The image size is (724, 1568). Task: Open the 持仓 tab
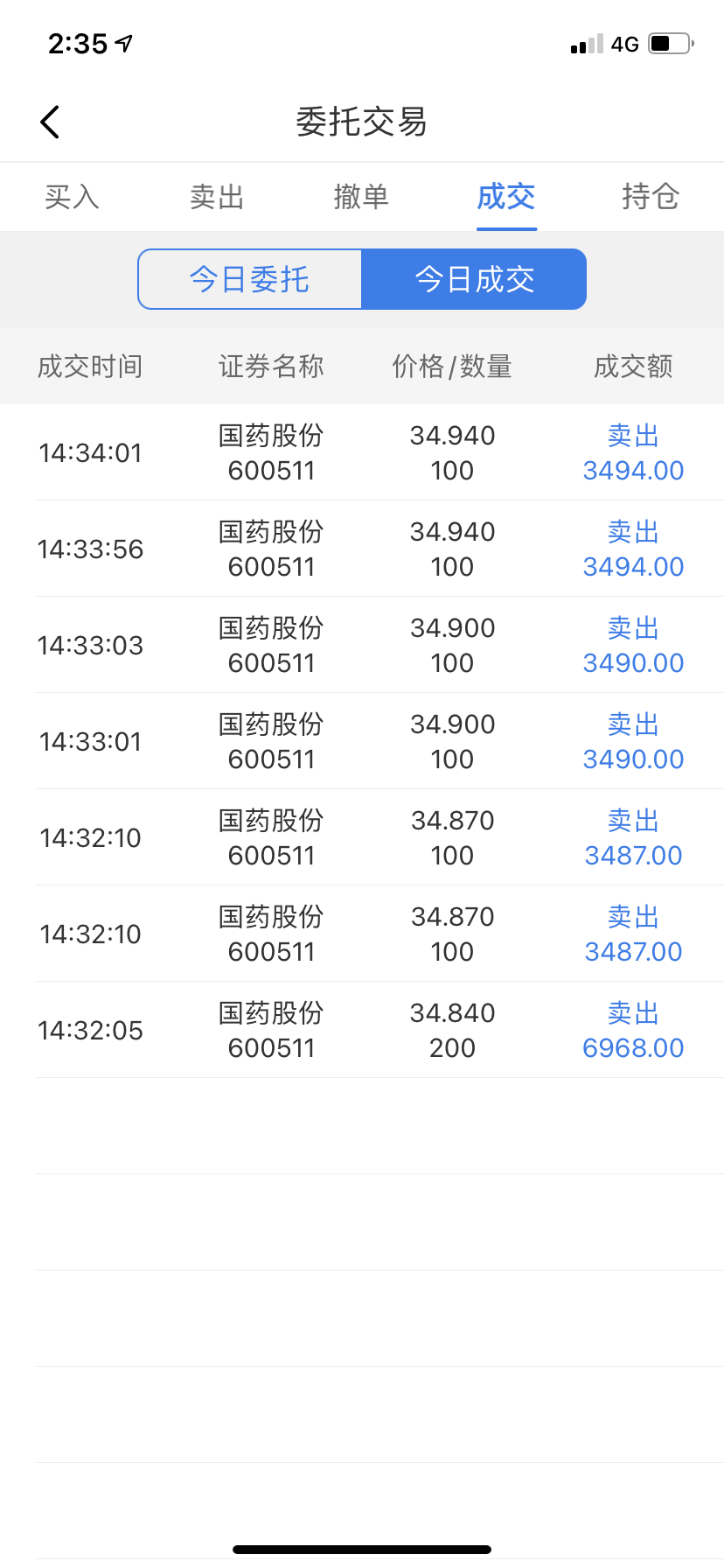[651, 197]
